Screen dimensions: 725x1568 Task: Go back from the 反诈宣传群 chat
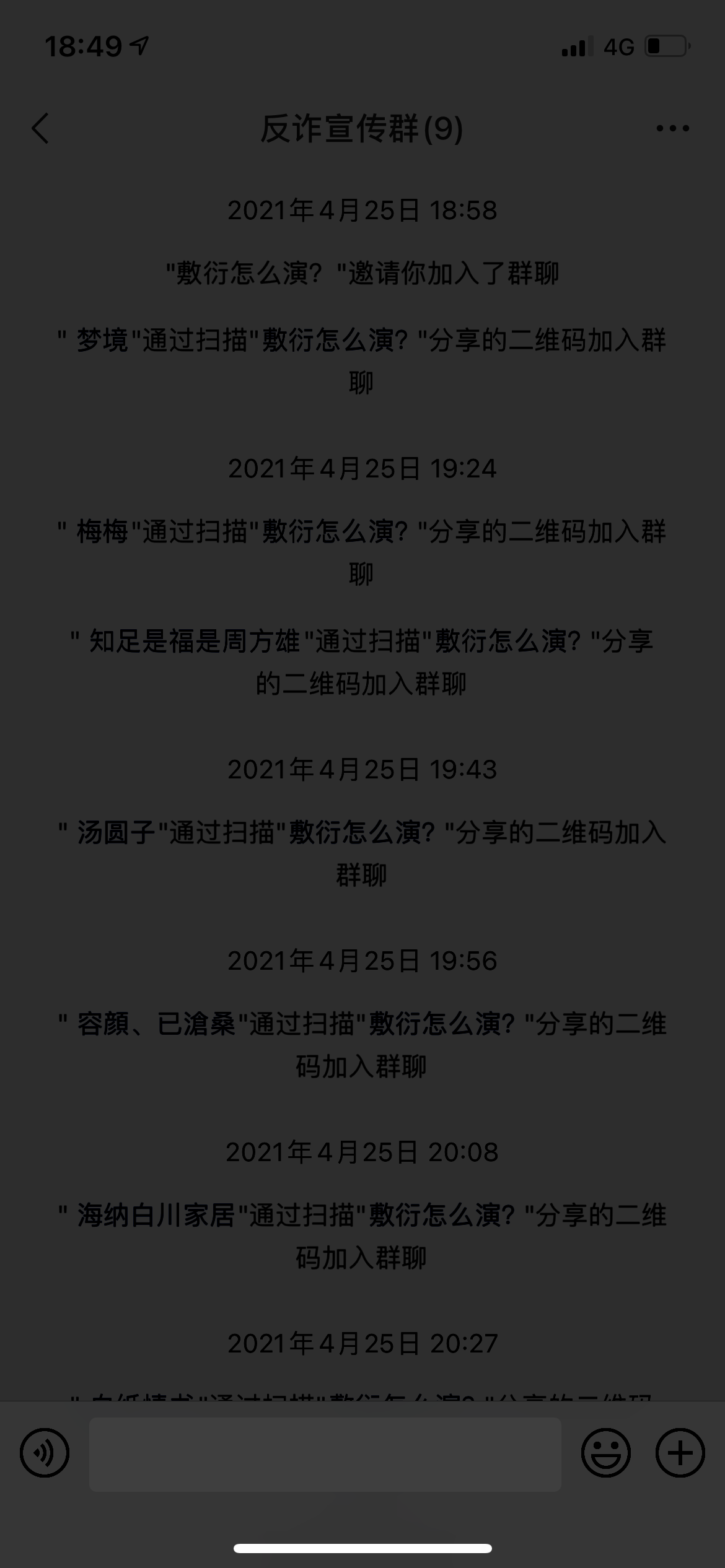[40, 129]
